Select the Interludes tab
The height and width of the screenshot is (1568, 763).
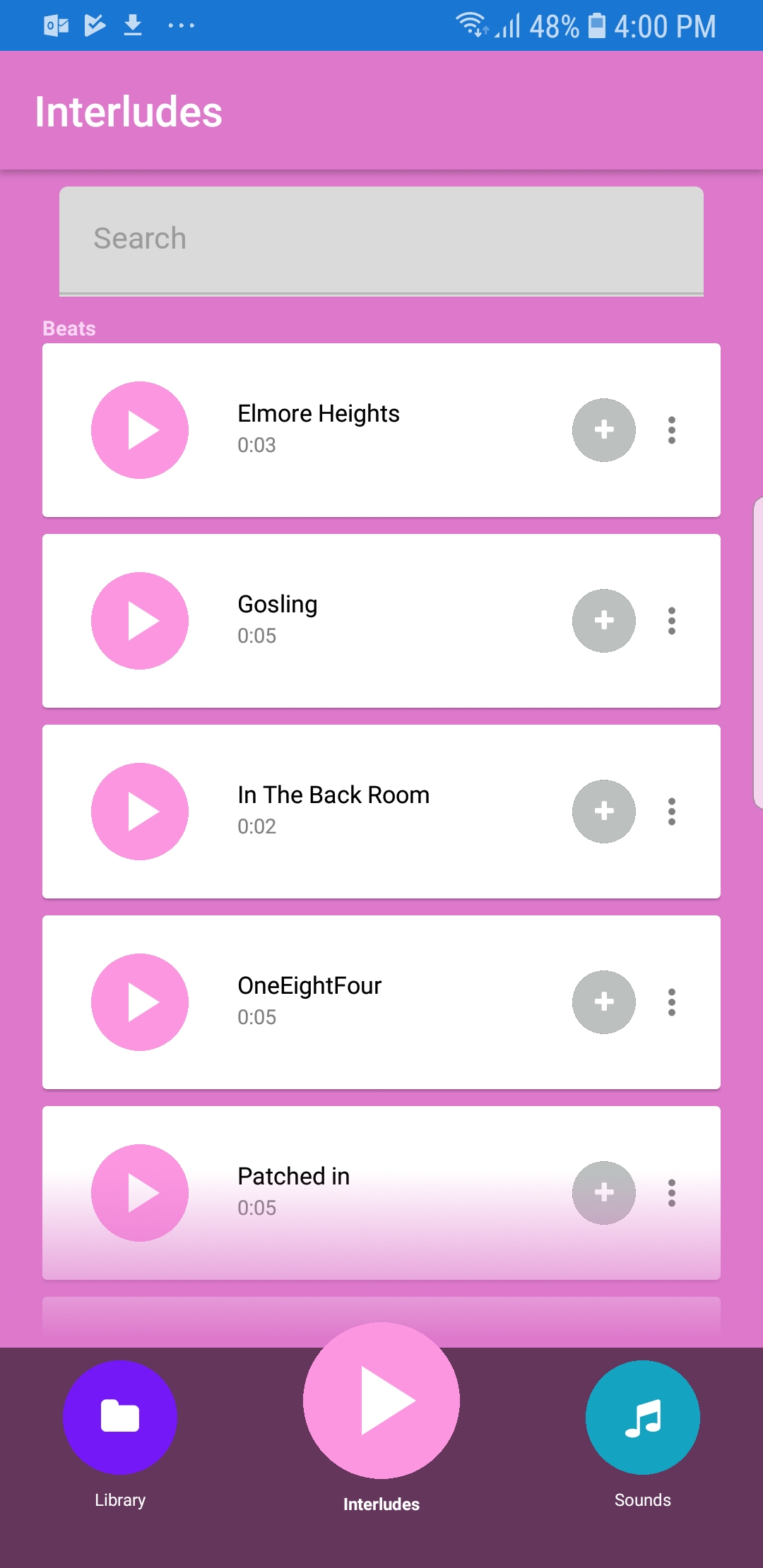coord(381,1401)
